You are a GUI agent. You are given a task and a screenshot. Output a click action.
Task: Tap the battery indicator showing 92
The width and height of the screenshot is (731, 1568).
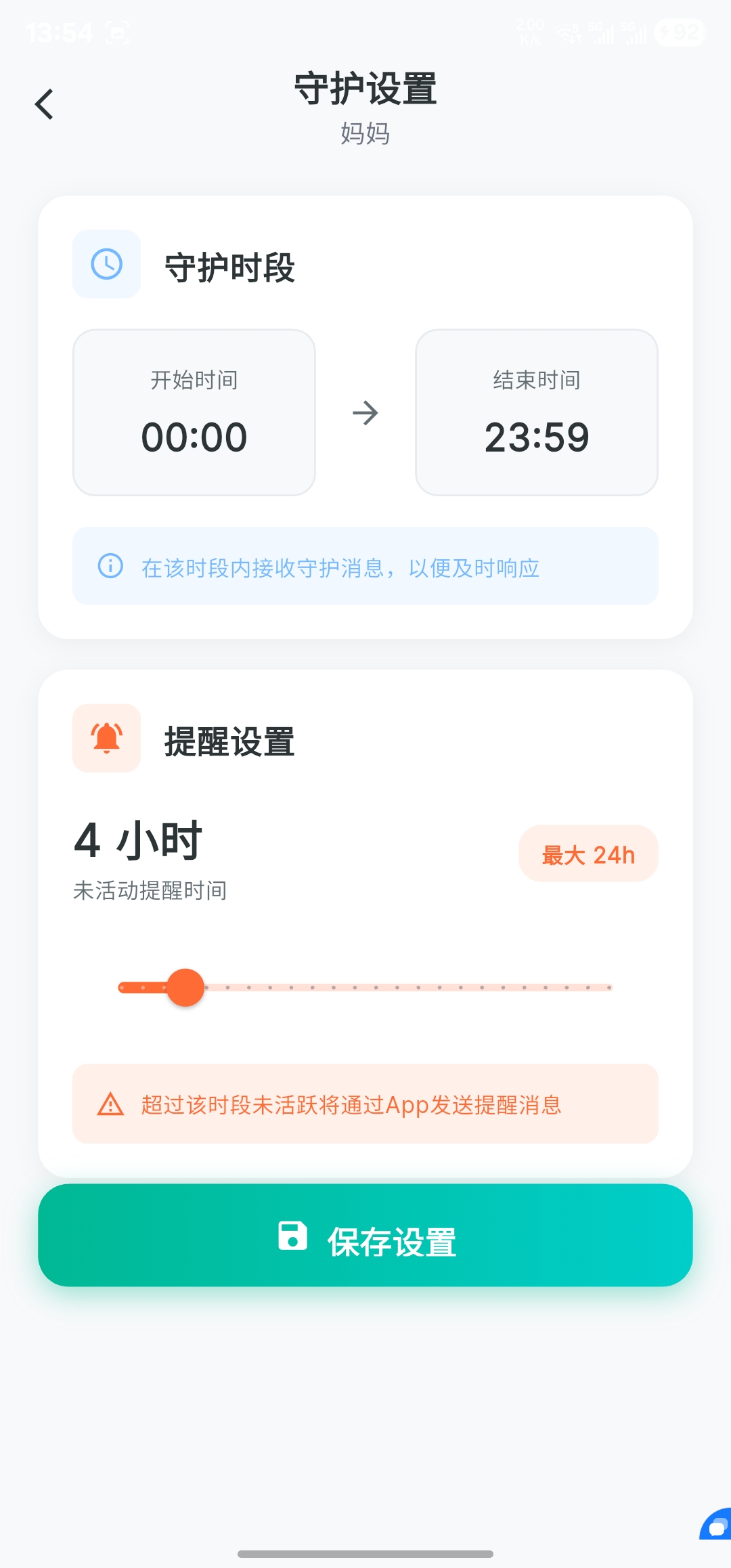pyautogui.click(x=679, y=30)
